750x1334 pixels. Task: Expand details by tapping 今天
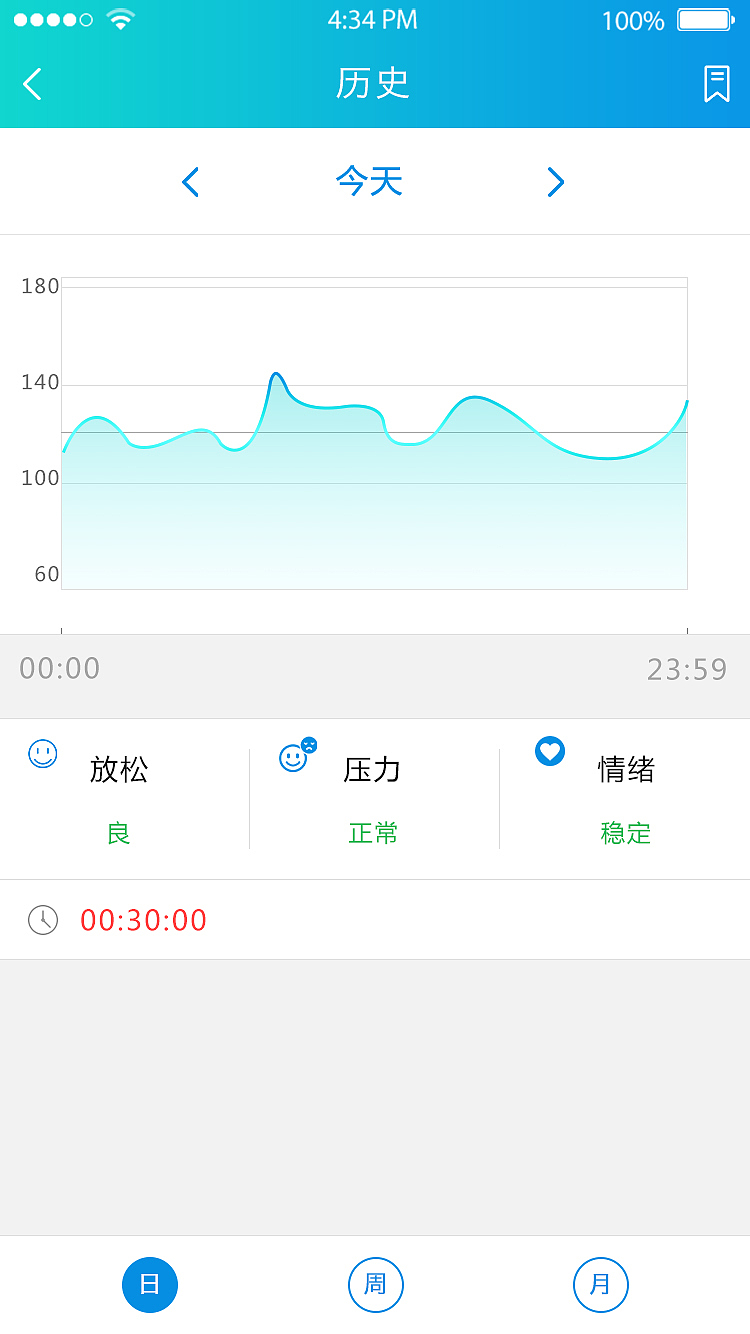pyautogui.click(x=370, y=180)
